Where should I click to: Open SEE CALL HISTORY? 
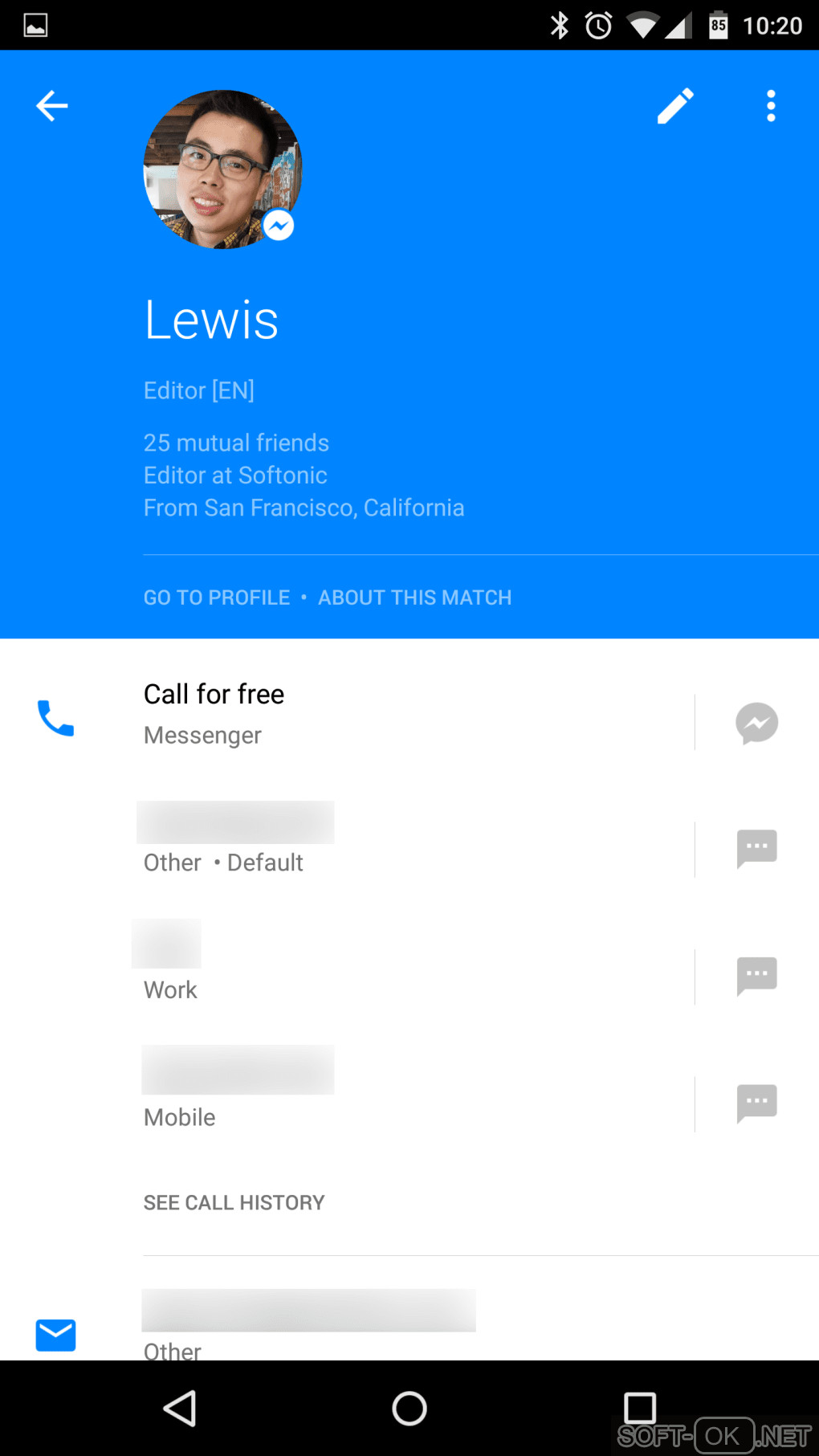(234, 1202)
